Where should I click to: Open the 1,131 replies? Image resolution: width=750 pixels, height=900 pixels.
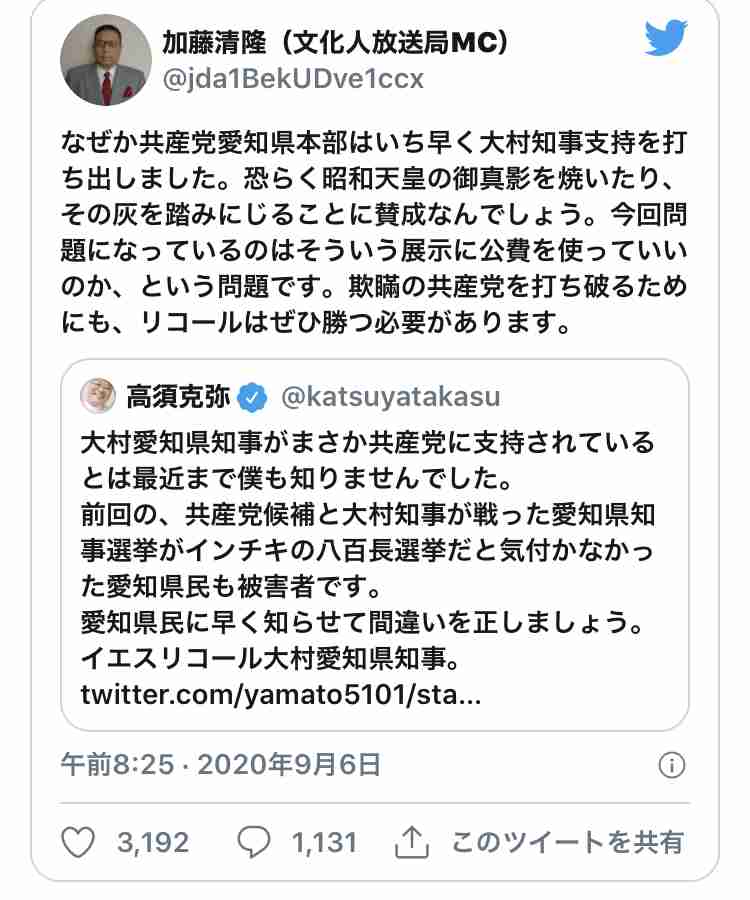coord(254,842)
